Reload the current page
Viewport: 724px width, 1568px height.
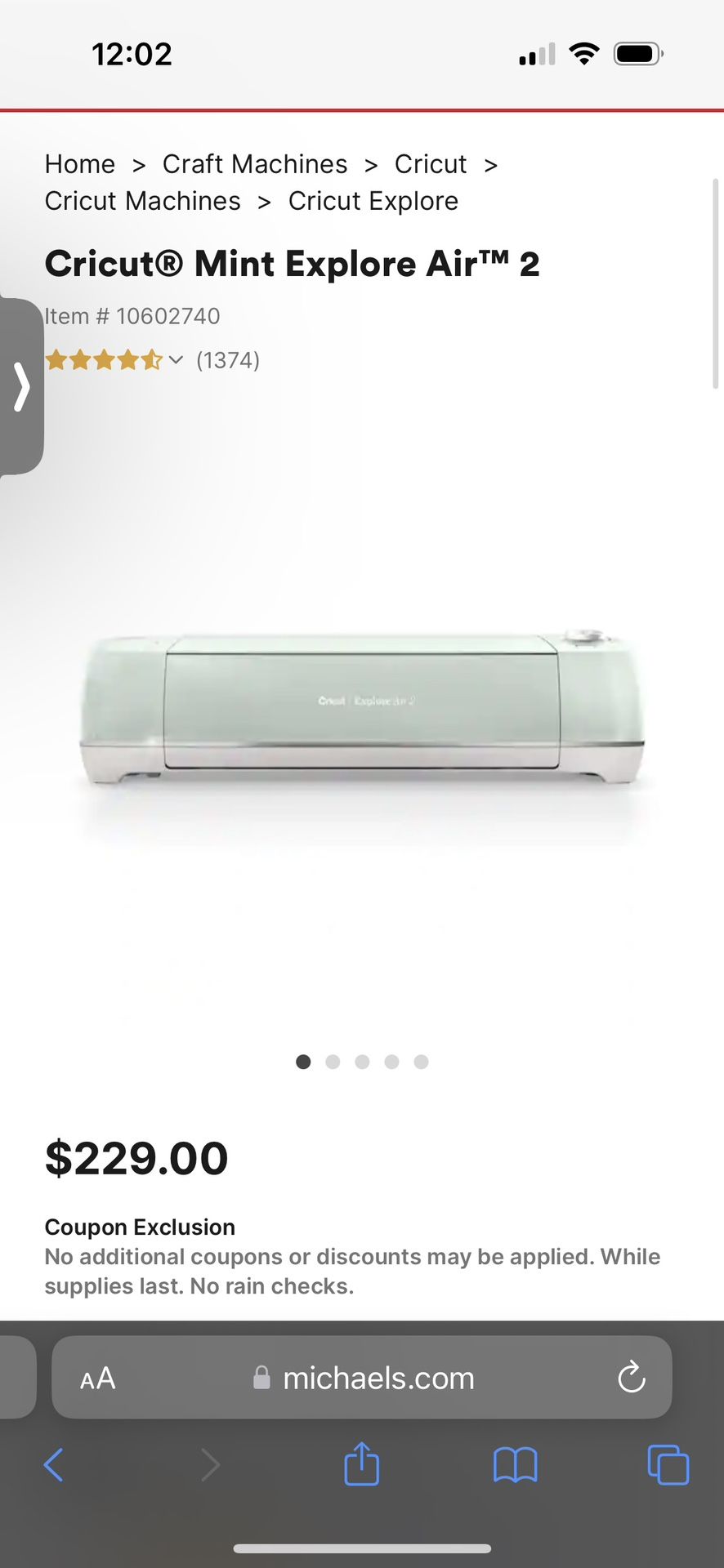point(631,1379)
